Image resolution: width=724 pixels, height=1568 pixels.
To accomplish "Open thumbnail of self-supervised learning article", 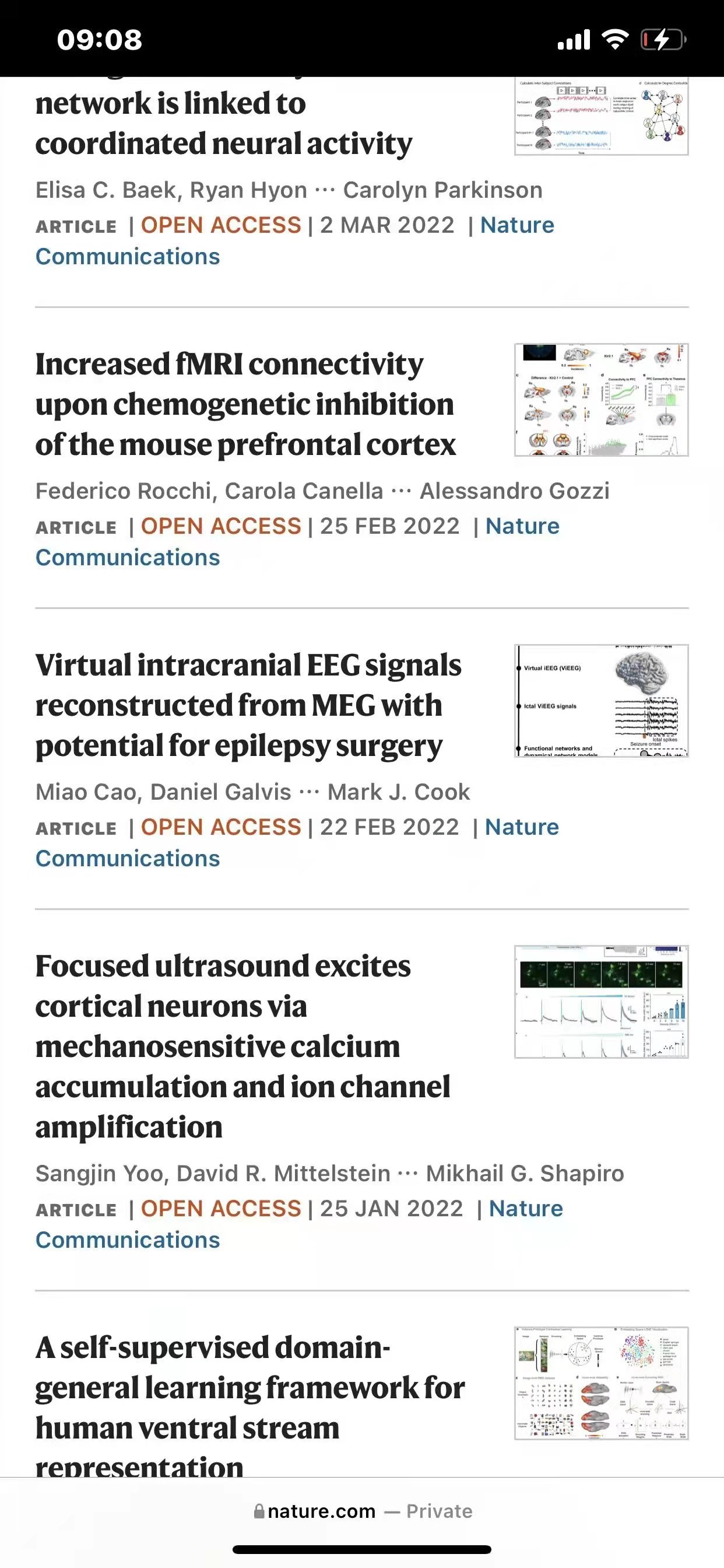I will (x=601, y=1383).
